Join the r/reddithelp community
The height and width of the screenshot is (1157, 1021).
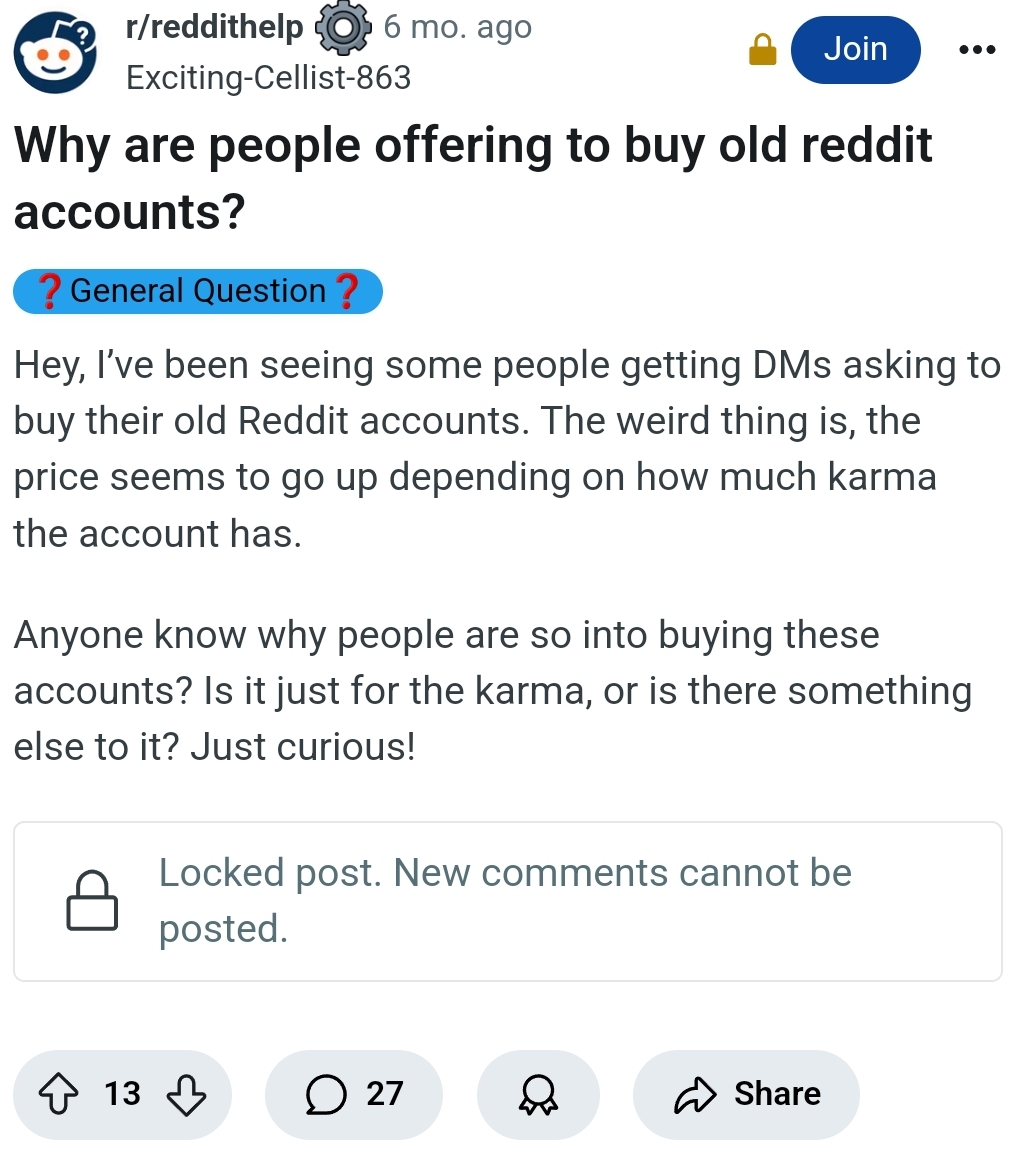point(854,49)
